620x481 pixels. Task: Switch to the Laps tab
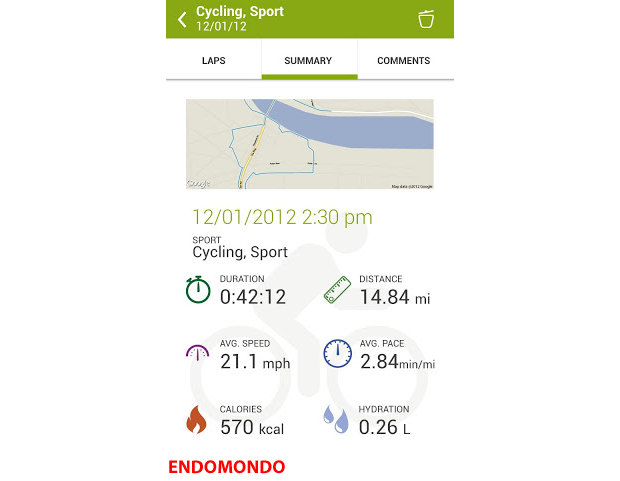coord(213,61)
